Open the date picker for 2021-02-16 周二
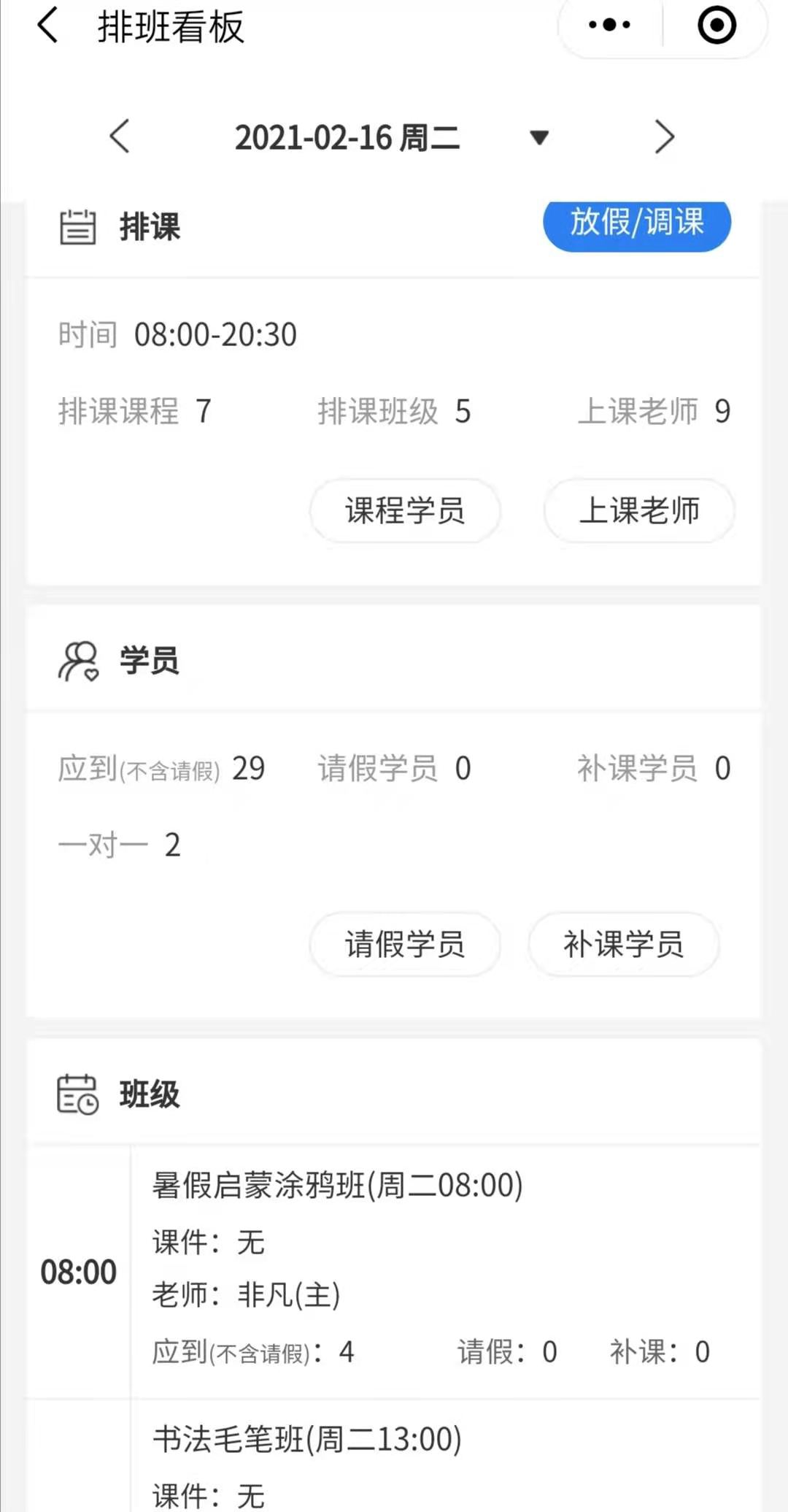Screen dimensions: 788x1512 [391, 137]
